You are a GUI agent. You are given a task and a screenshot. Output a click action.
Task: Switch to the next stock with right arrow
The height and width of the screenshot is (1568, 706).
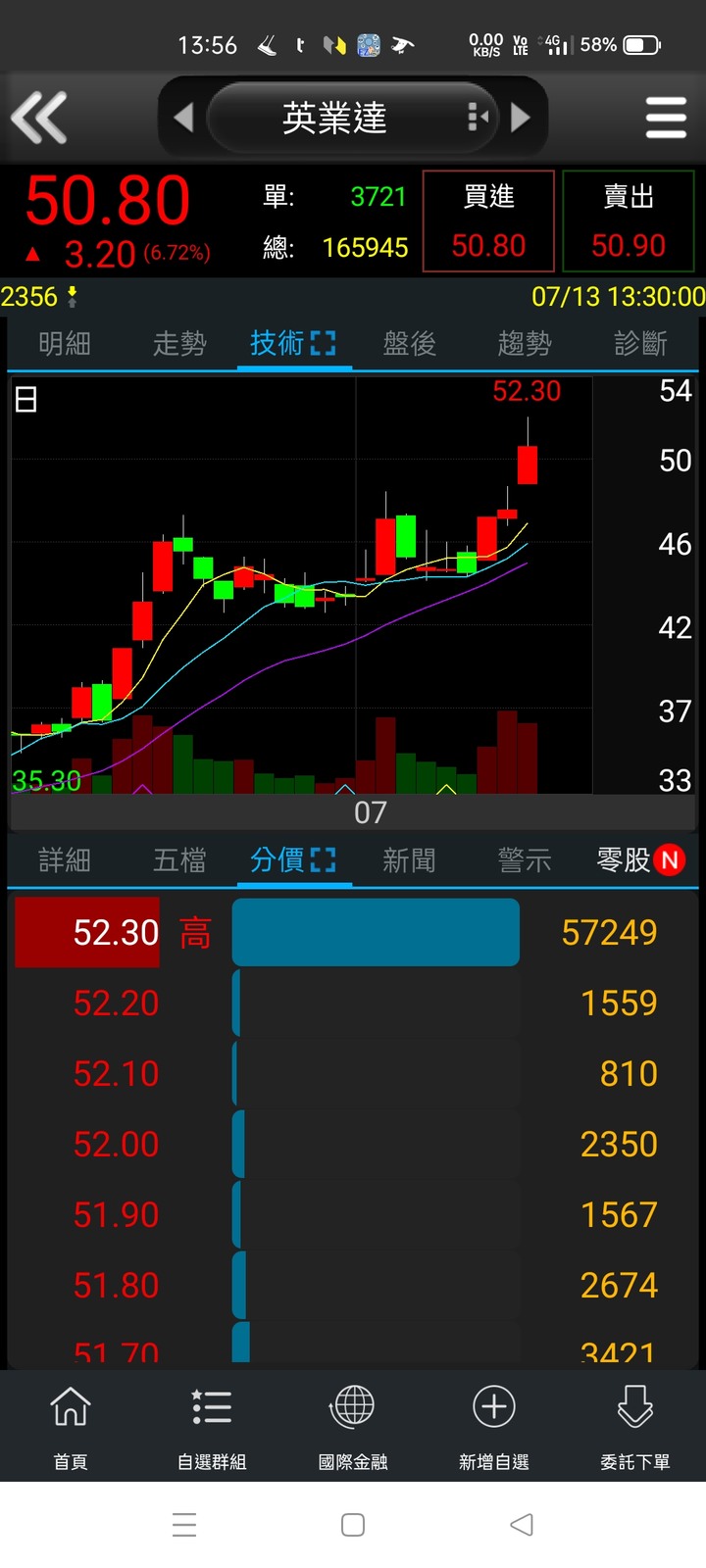click(x=521, y=118)
